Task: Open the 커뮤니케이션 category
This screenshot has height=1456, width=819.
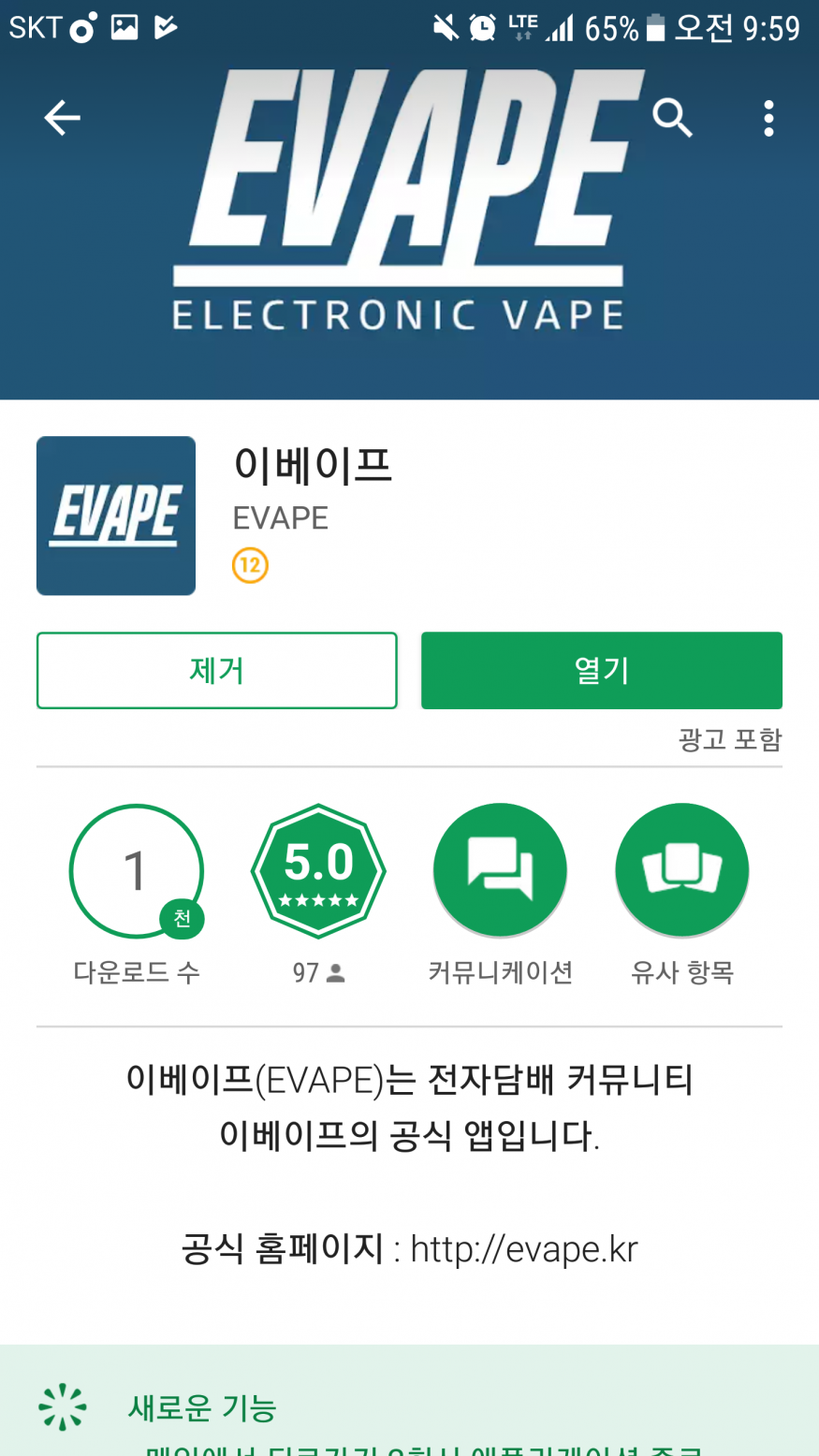Action: pos(500,870)
